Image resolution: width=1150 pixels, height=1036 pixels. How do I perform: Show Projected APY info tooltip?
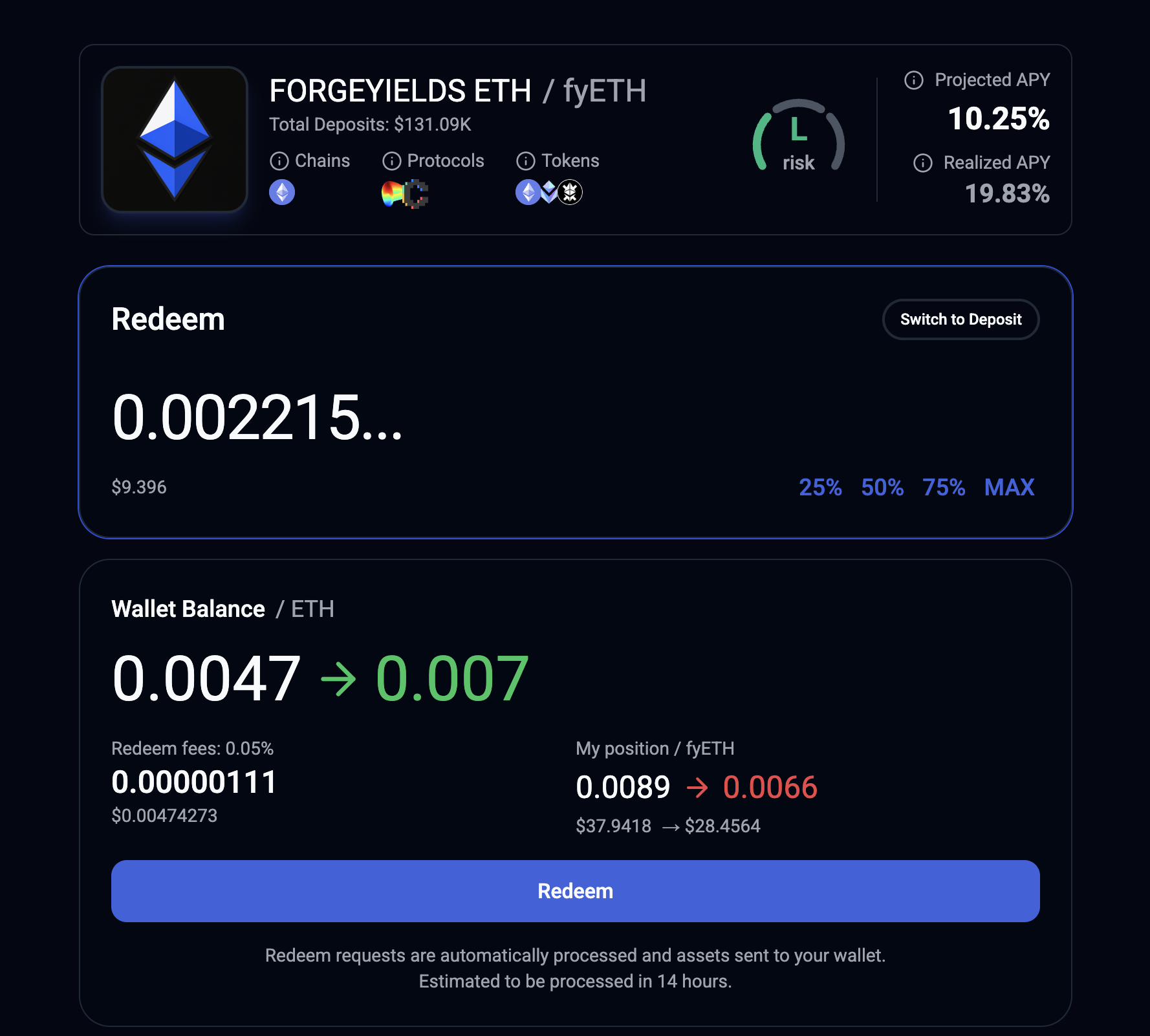click(x=913, y=80)
